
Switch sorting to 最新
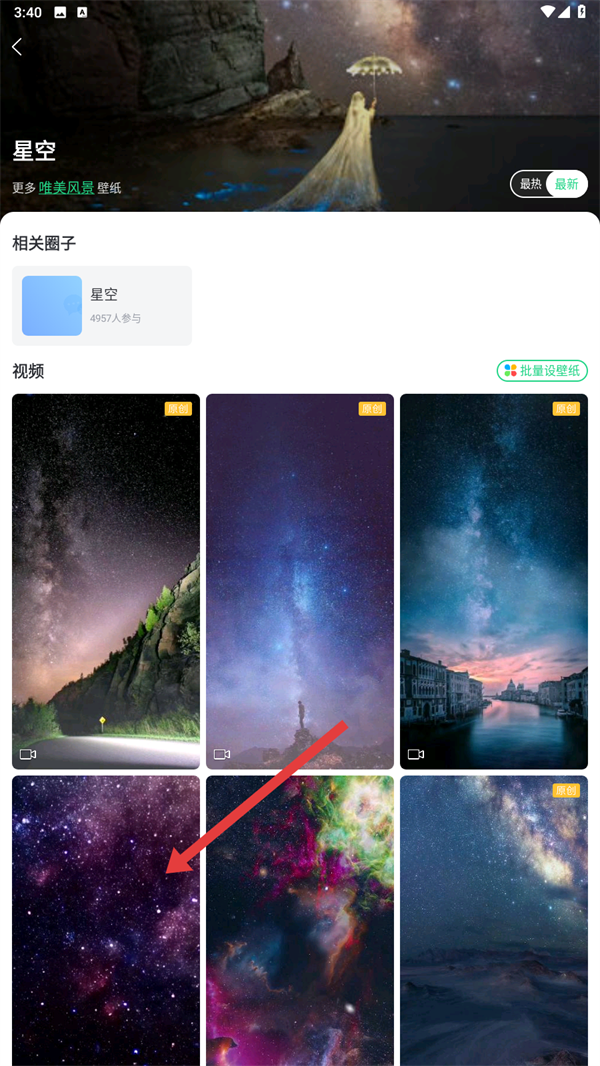click(x=567, y=184)
